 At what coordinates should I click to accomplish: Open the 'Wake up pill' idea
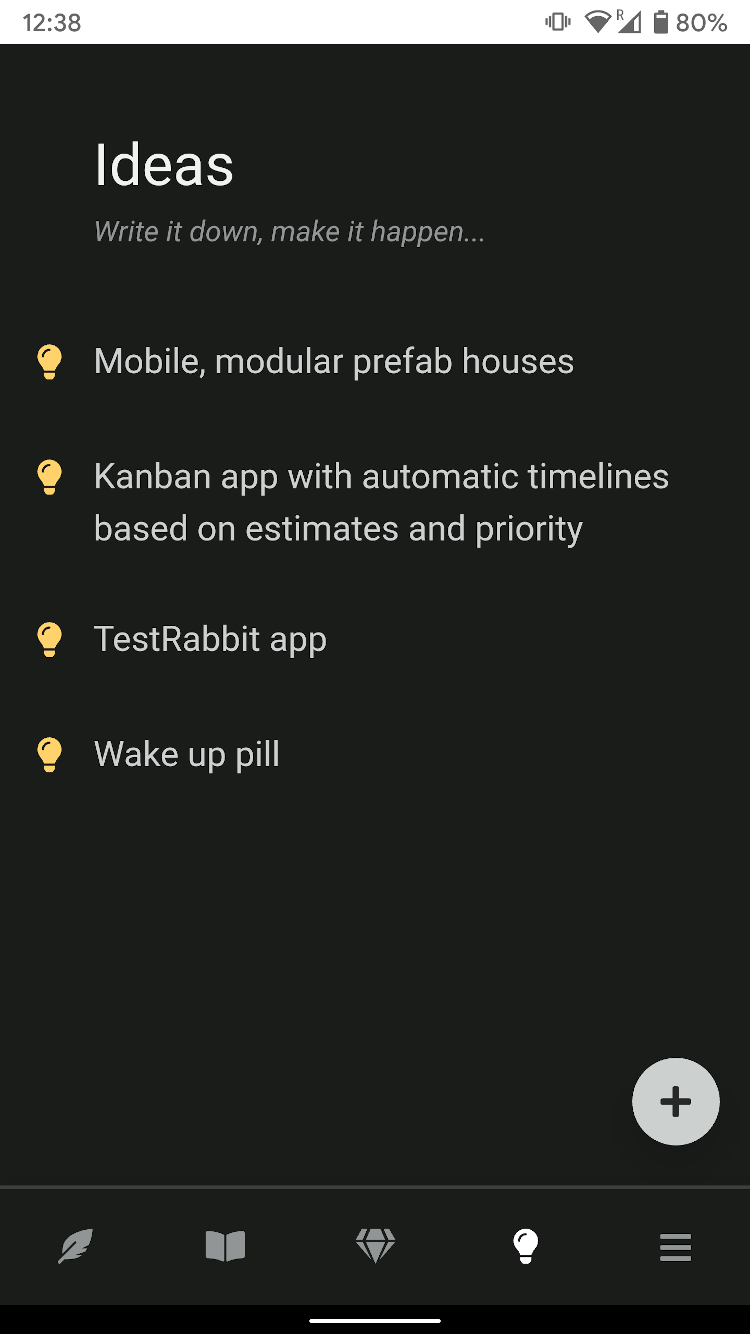pos(187,753)
